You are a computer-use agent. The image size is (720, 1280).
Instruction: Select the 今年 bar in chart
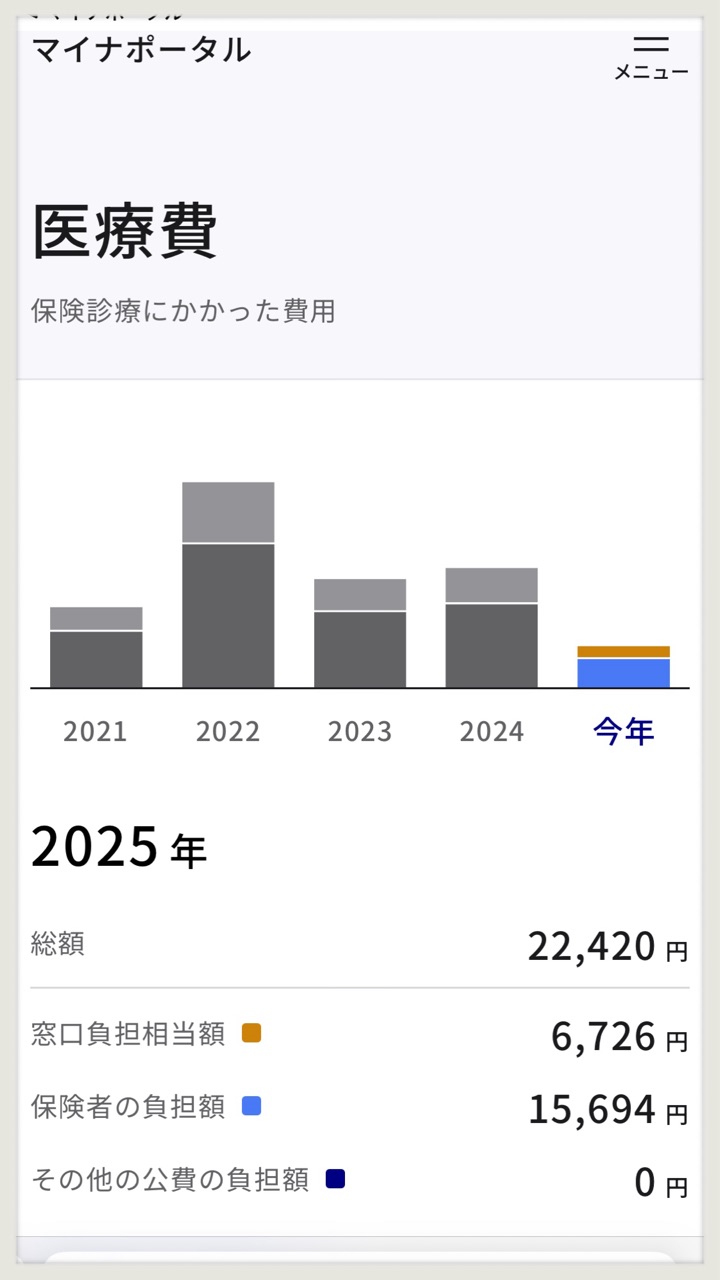623,667
